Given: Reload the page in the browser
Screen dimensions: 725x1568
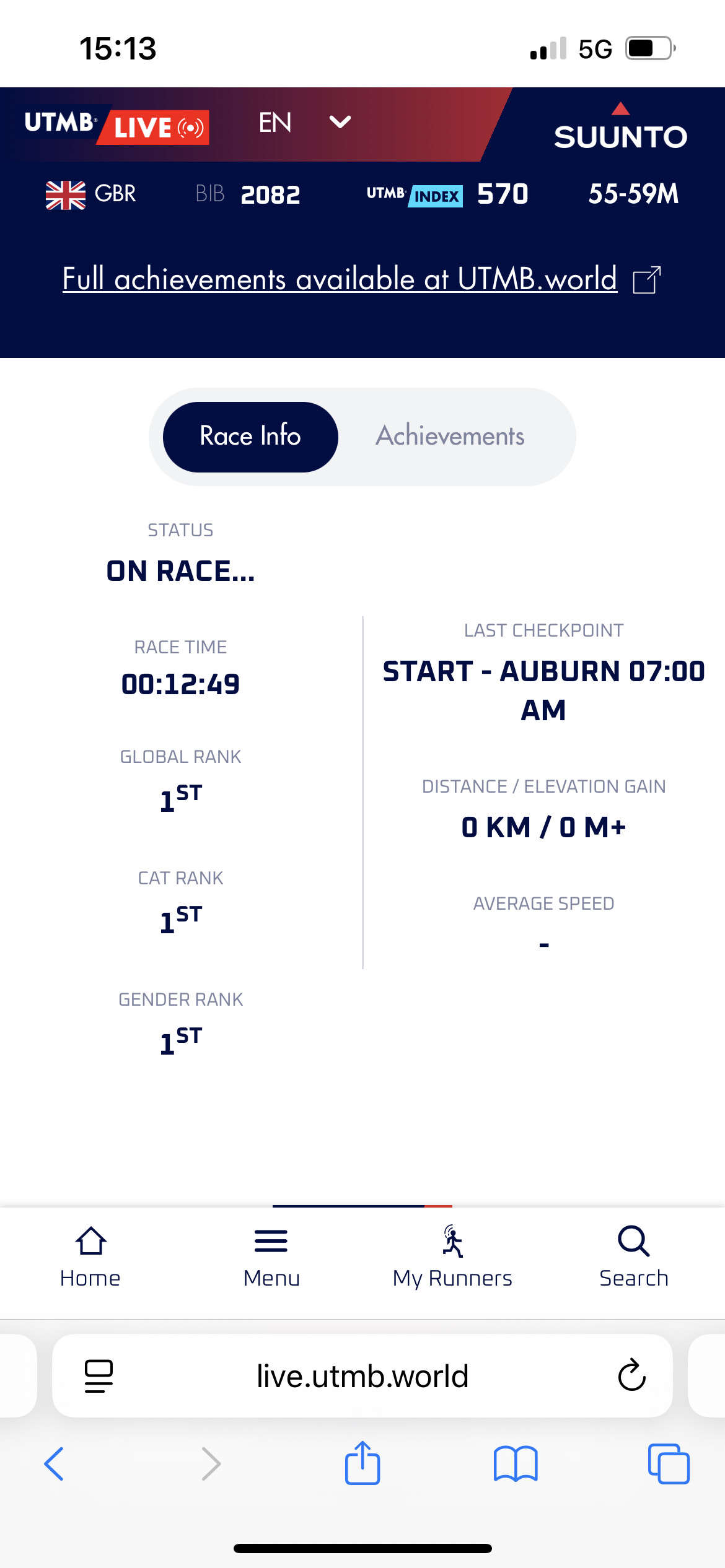Looking at the screenshot, I should (631, 1375).
